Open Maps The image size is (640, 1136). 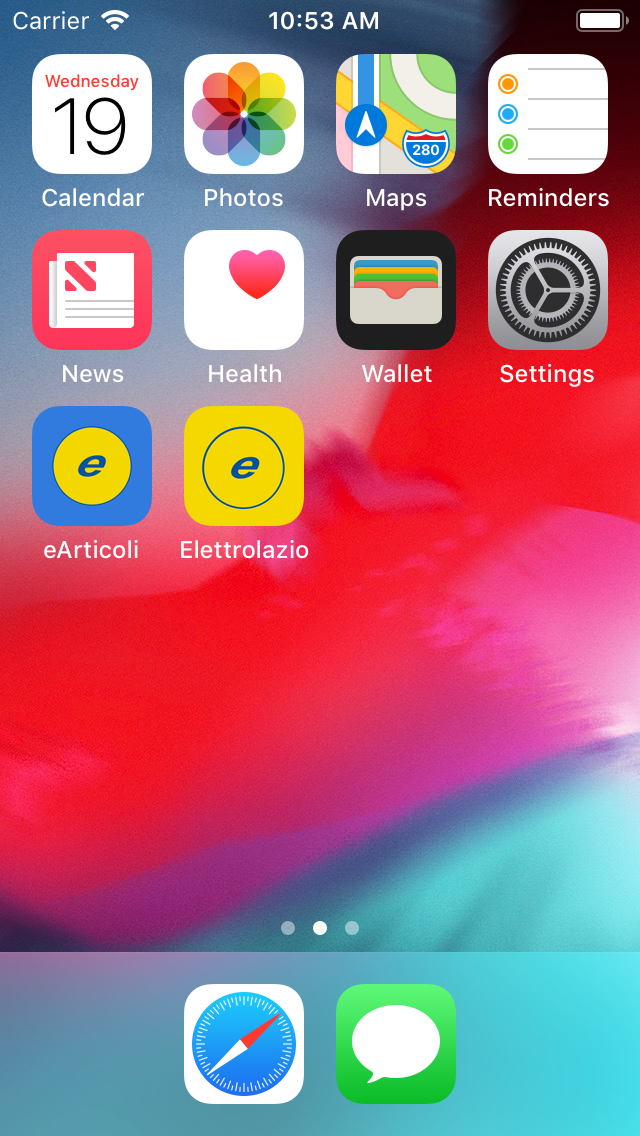tap(396, 114)
